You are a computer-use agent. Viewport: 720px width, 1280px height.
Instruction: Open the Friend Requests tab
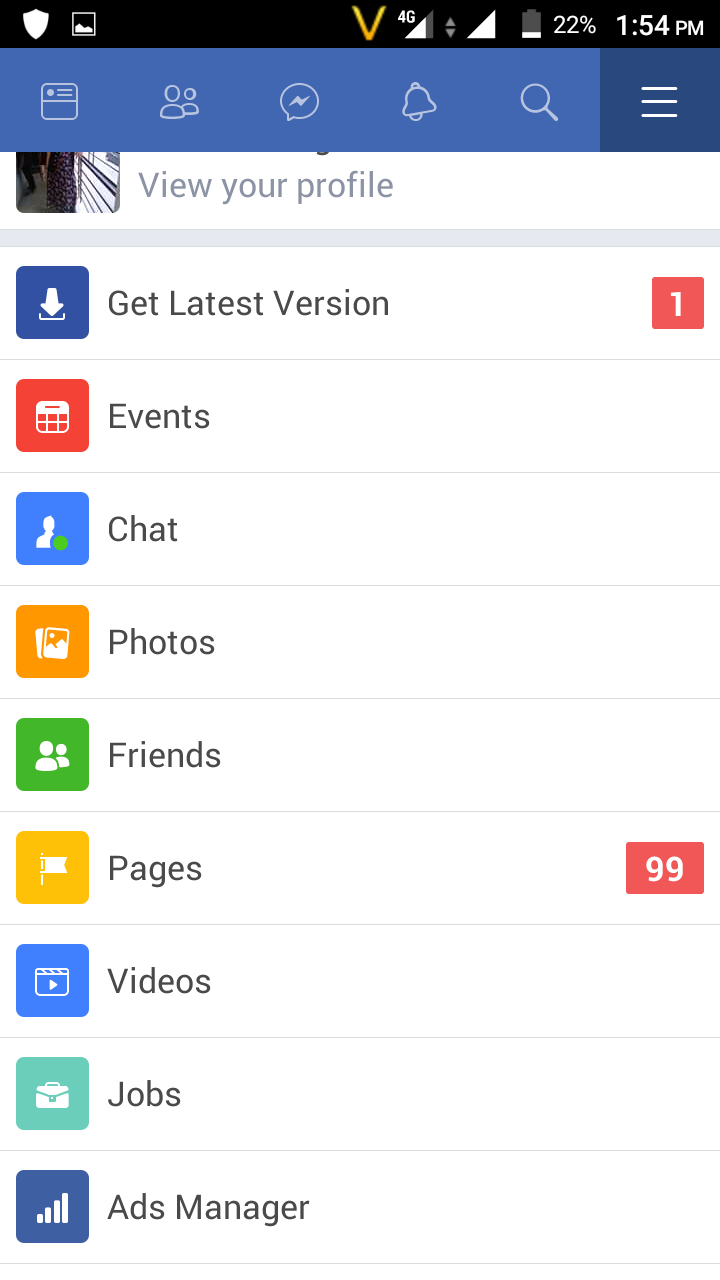click(x=179, y=101)
